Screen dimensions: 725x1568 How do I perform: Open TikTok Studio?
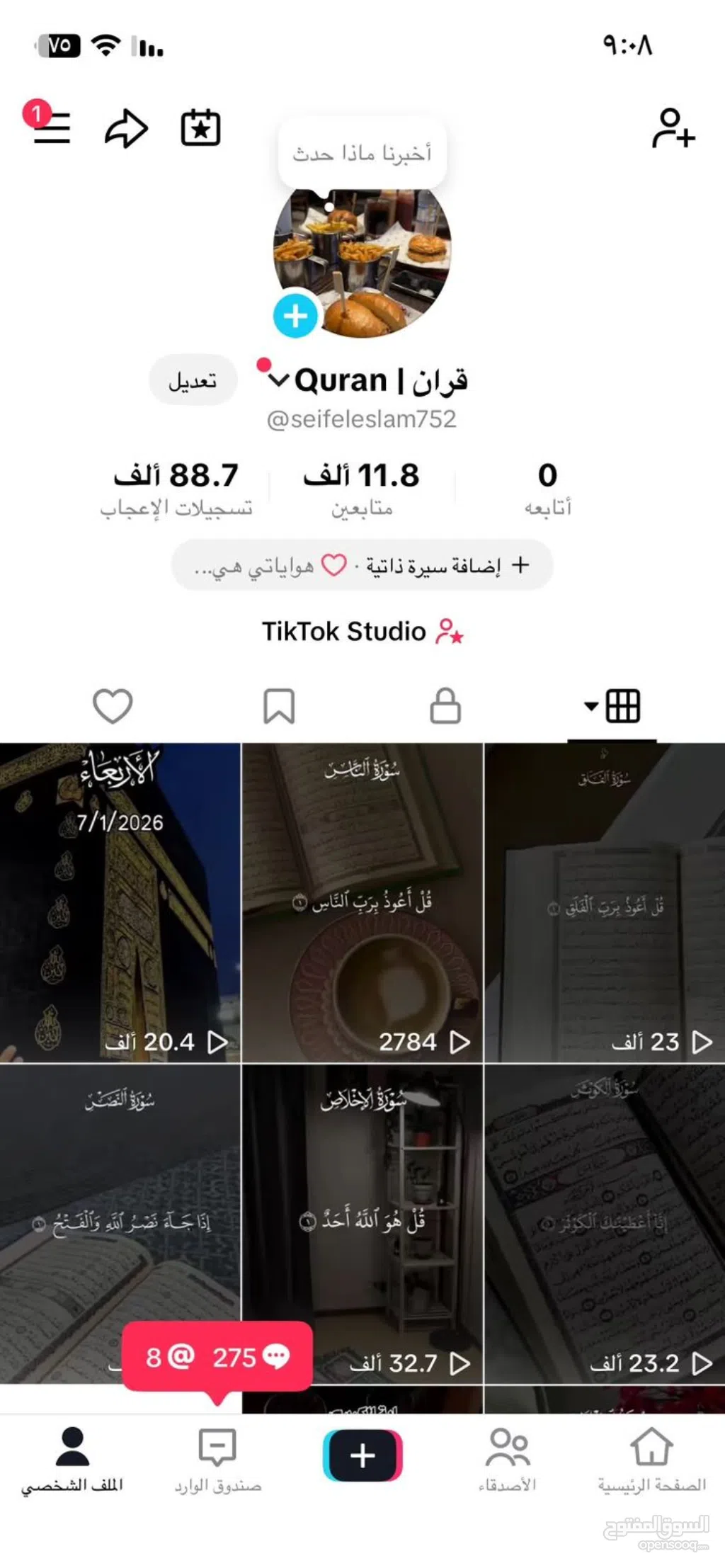point(362,631)
